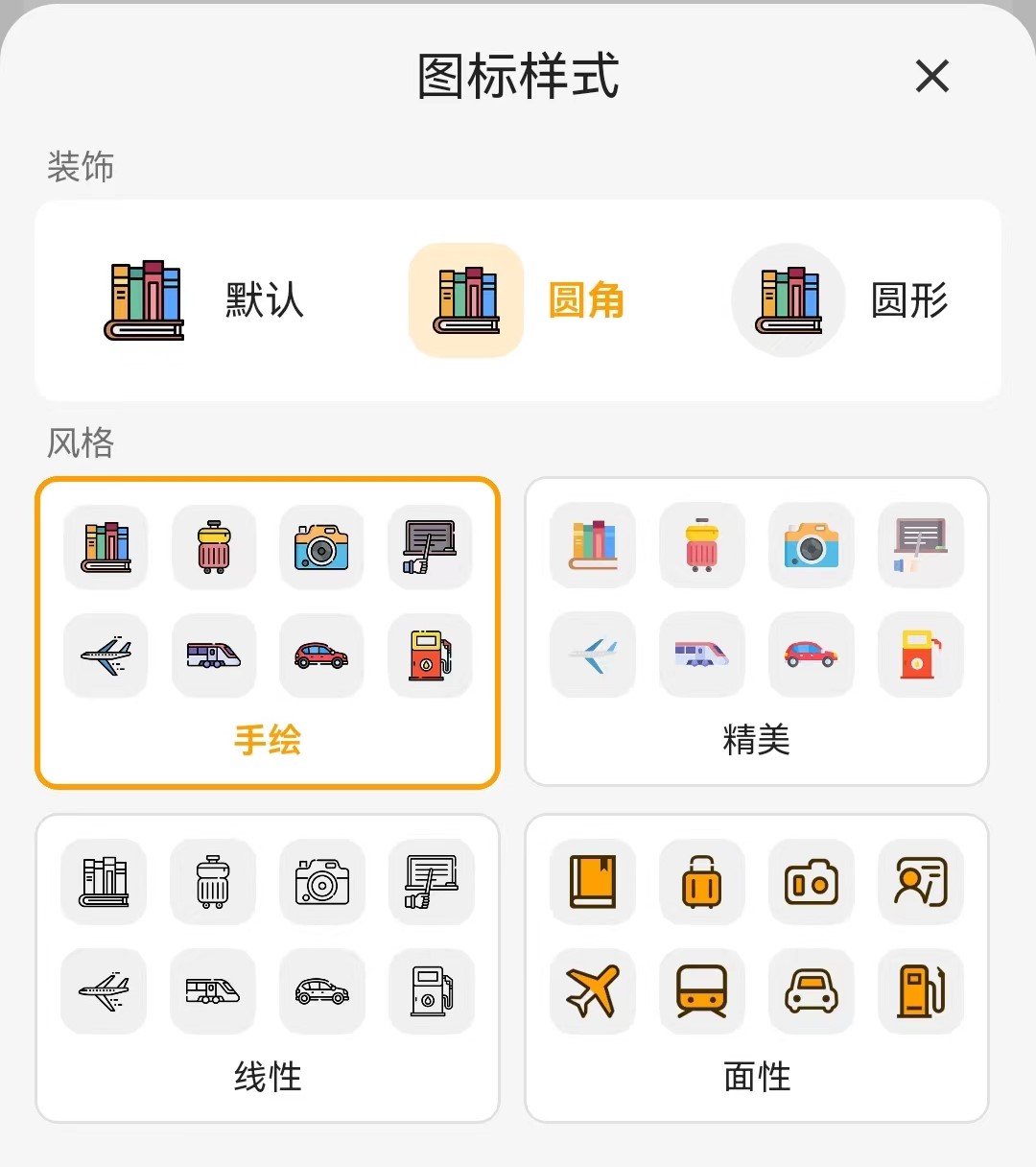Click the books icon in 手绘 group
1036x1167 pixels.
105,547
